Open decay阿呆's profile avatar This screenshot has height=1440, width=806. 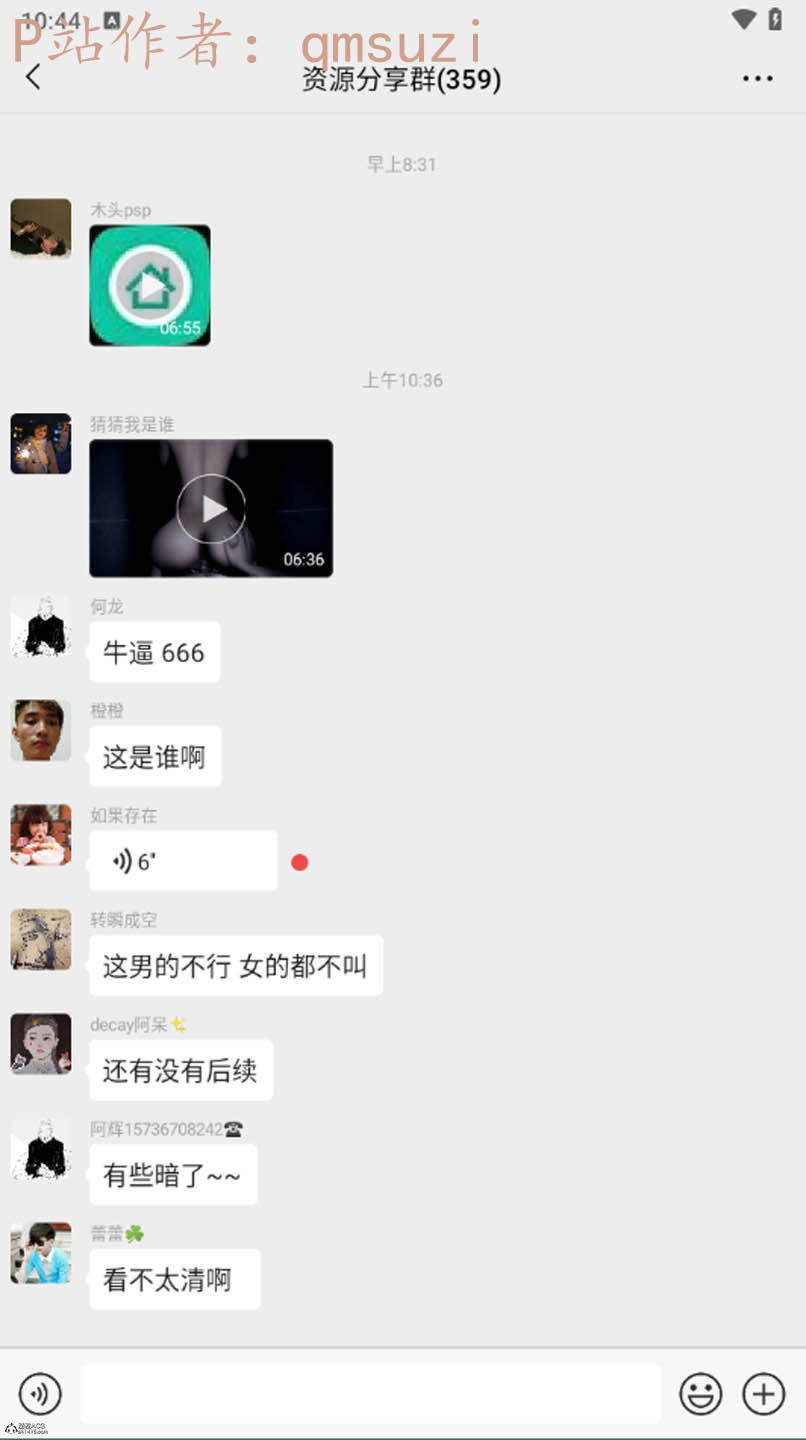pyautogui.click(x=41, y=1044)
